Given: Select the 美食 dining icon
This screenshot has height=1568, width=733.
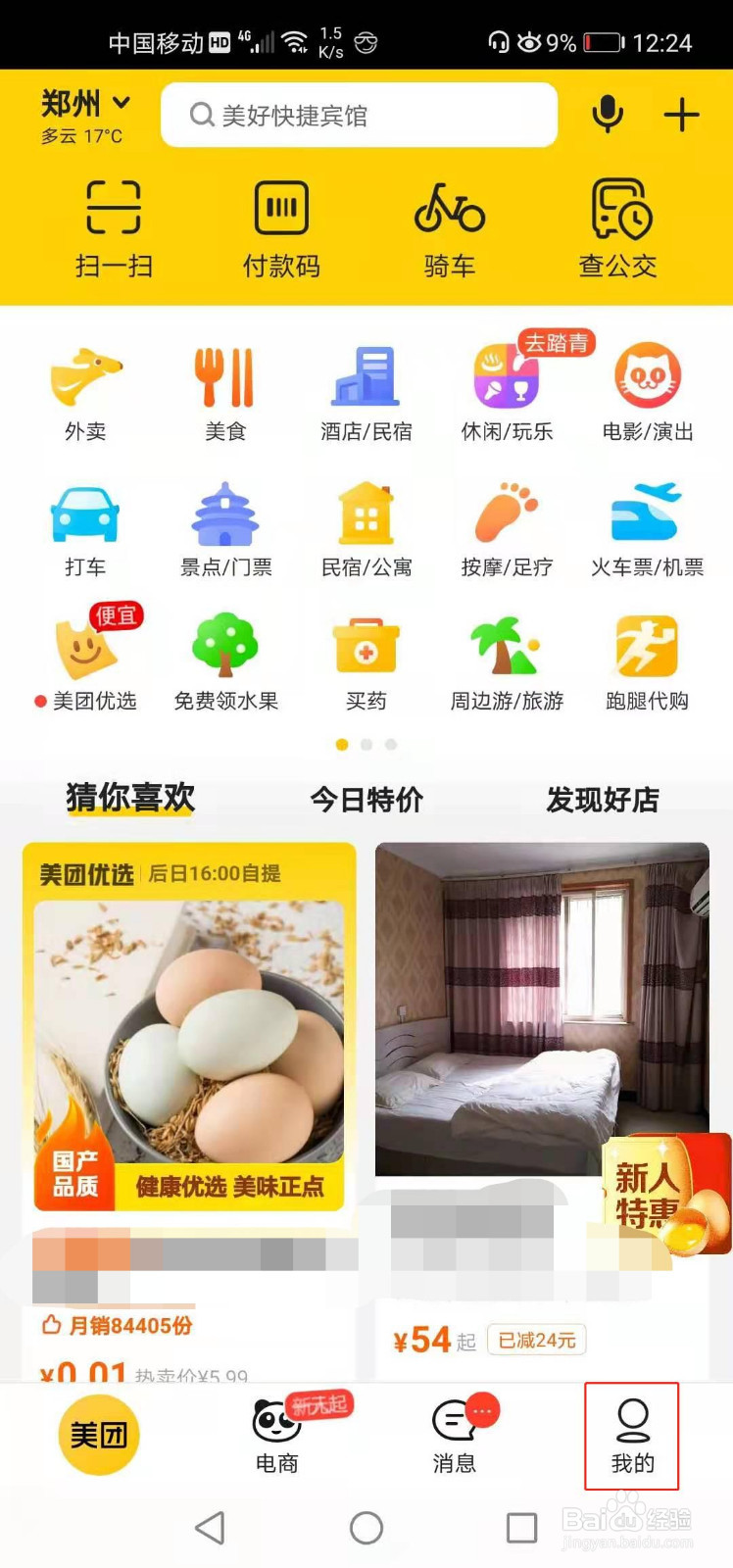Looking at the screenshot, I should point(225,390).
